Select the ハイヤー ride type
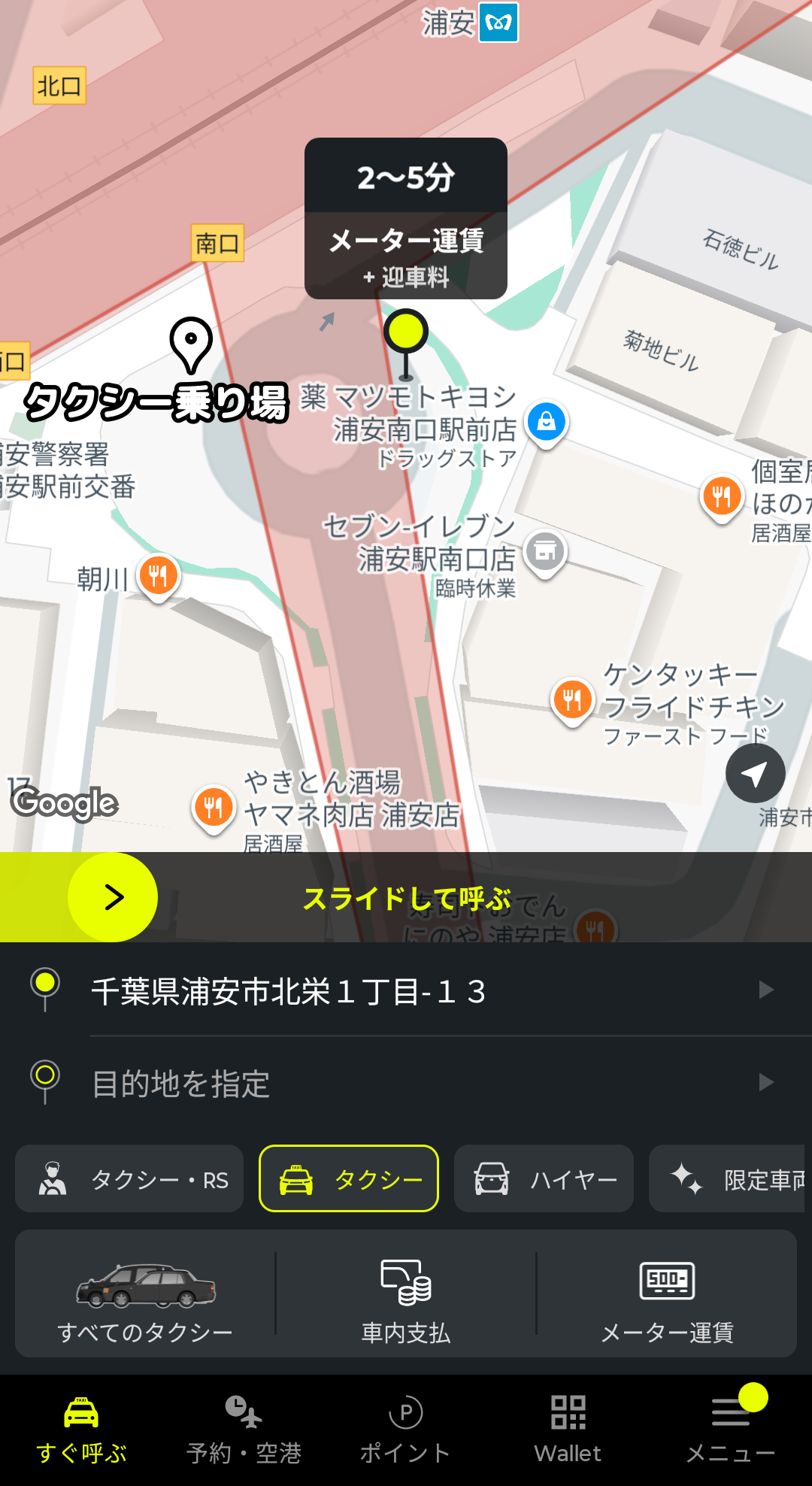Image resolution: width=812 pixels, height=1486 pixels. tap(544, 1179)
